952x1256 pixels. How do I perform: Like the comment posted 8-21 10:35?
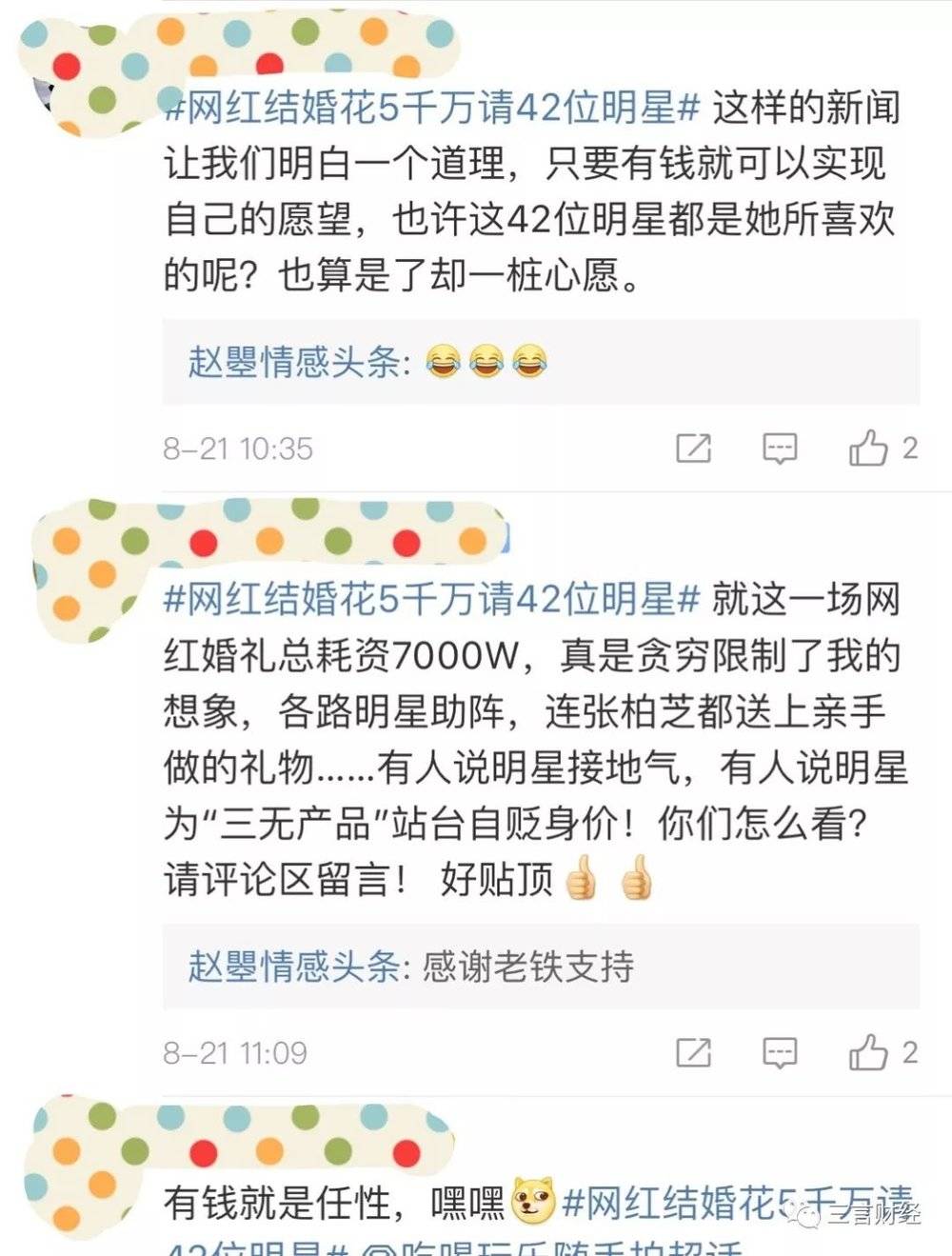[868, 448]
